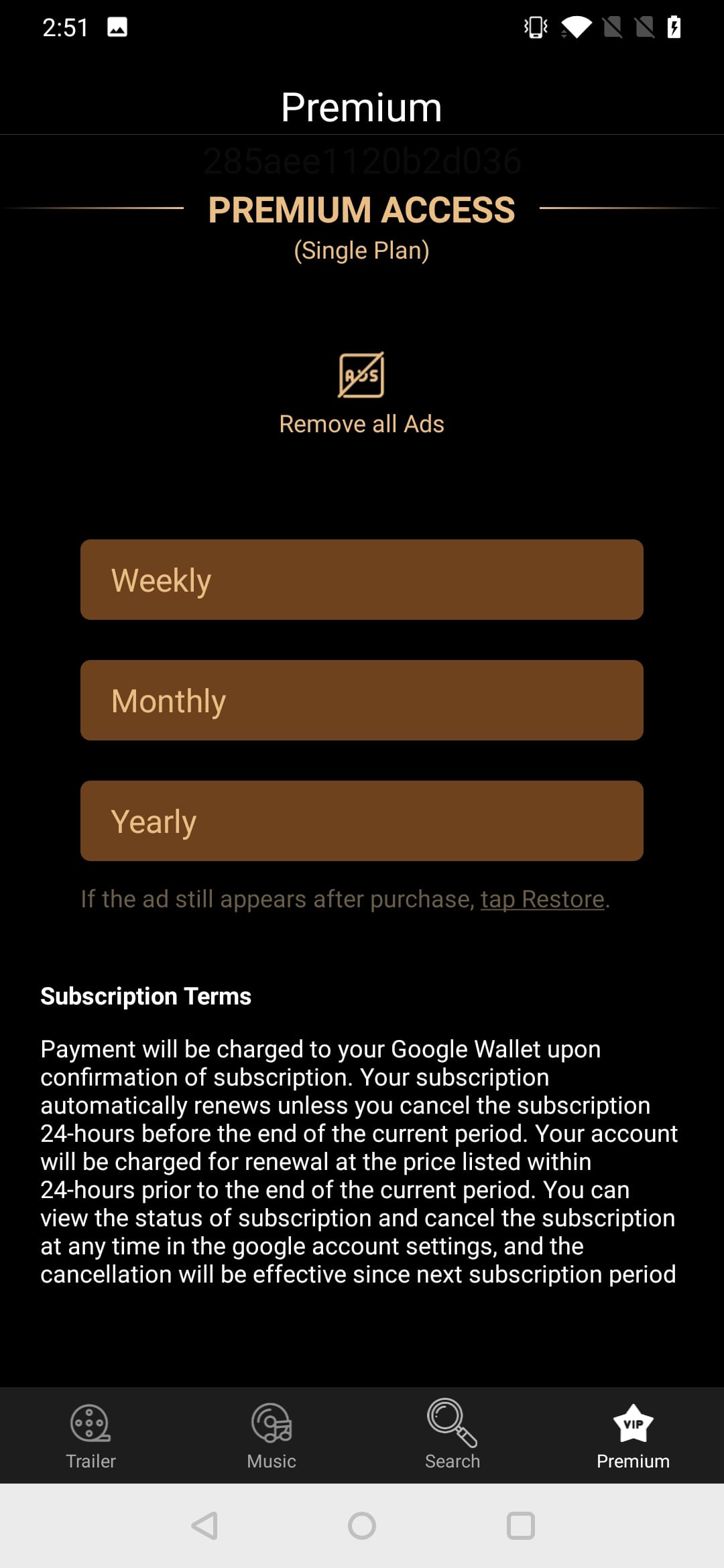Select the Weekly subscription plan
The width and height of the screenshot is (724, 1568).
[x=361, y=579]
